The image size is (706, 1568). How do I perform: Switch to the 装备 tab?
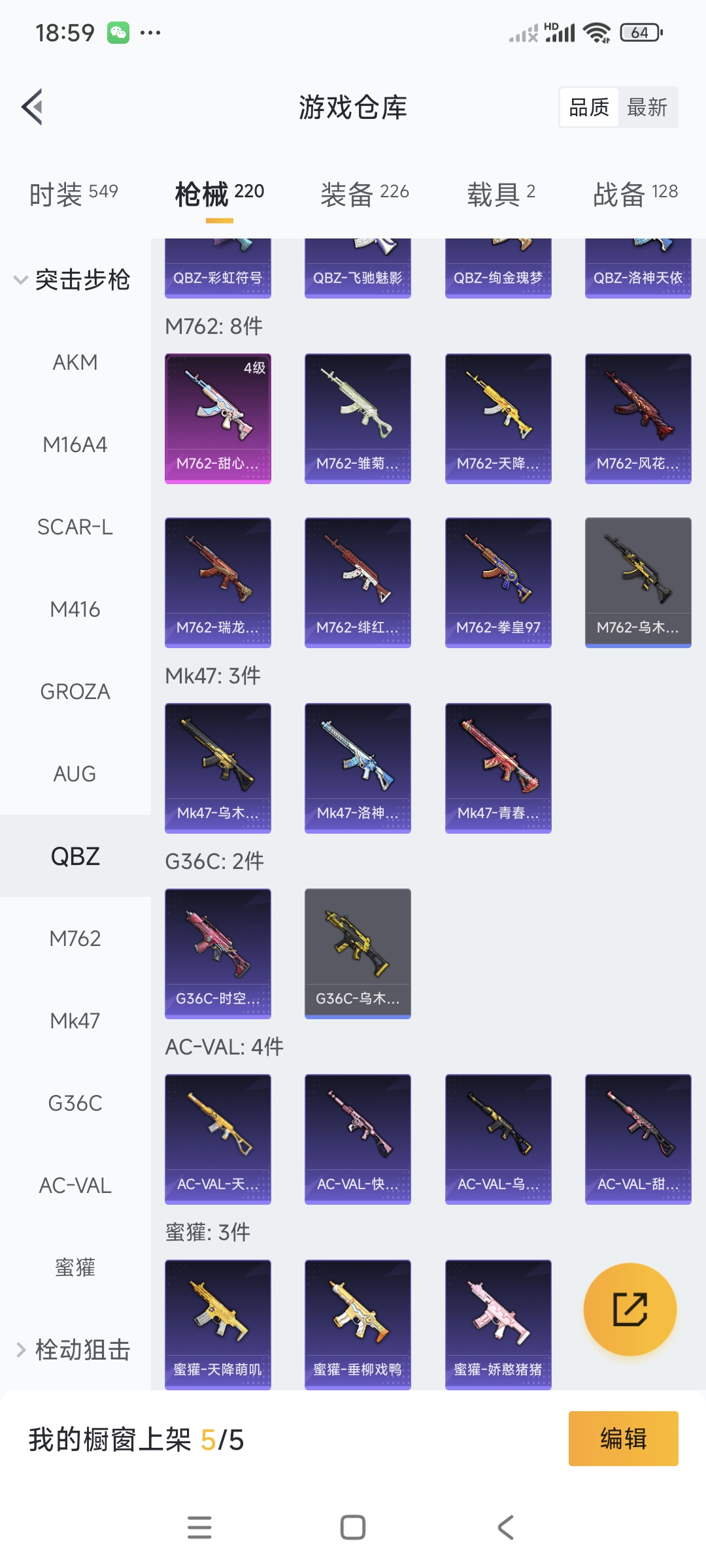point(364,193)
